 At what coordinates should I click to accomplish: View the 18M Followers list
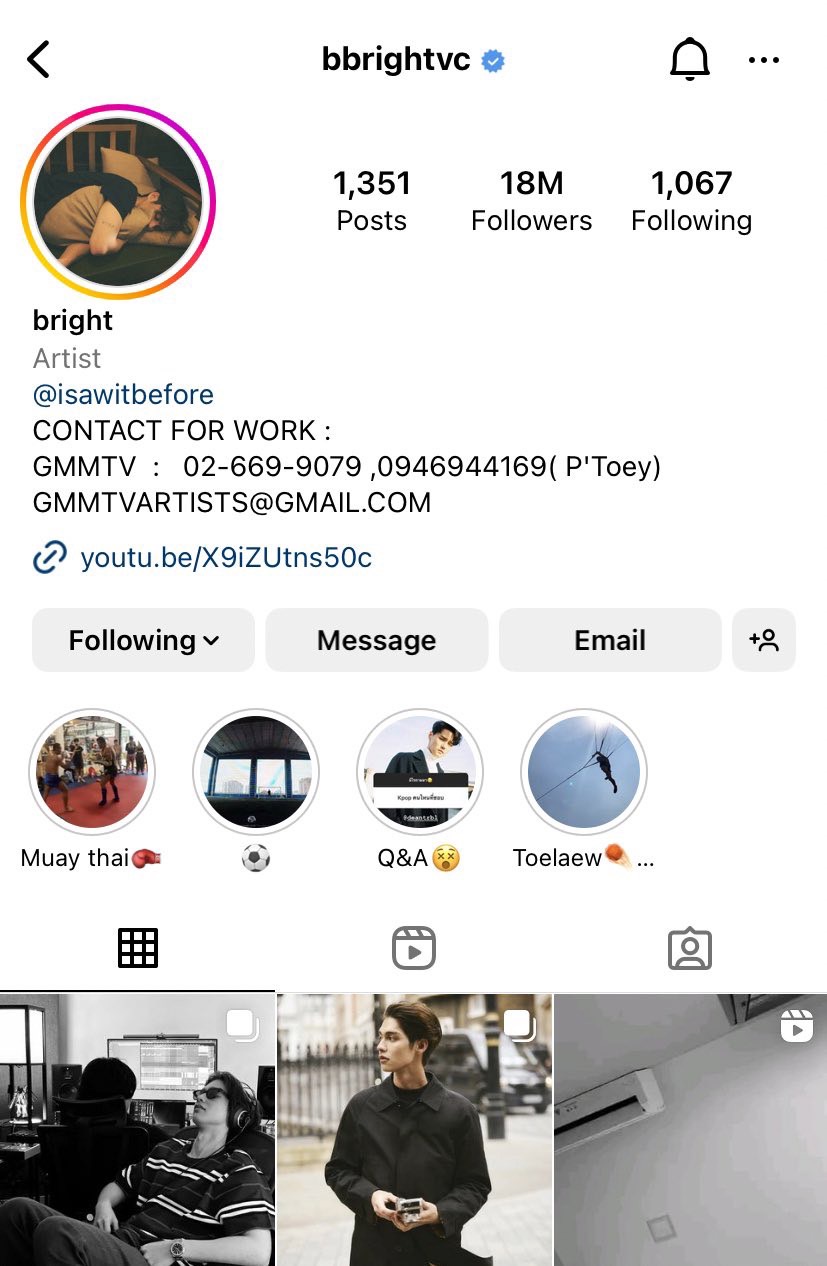point(531,198)
